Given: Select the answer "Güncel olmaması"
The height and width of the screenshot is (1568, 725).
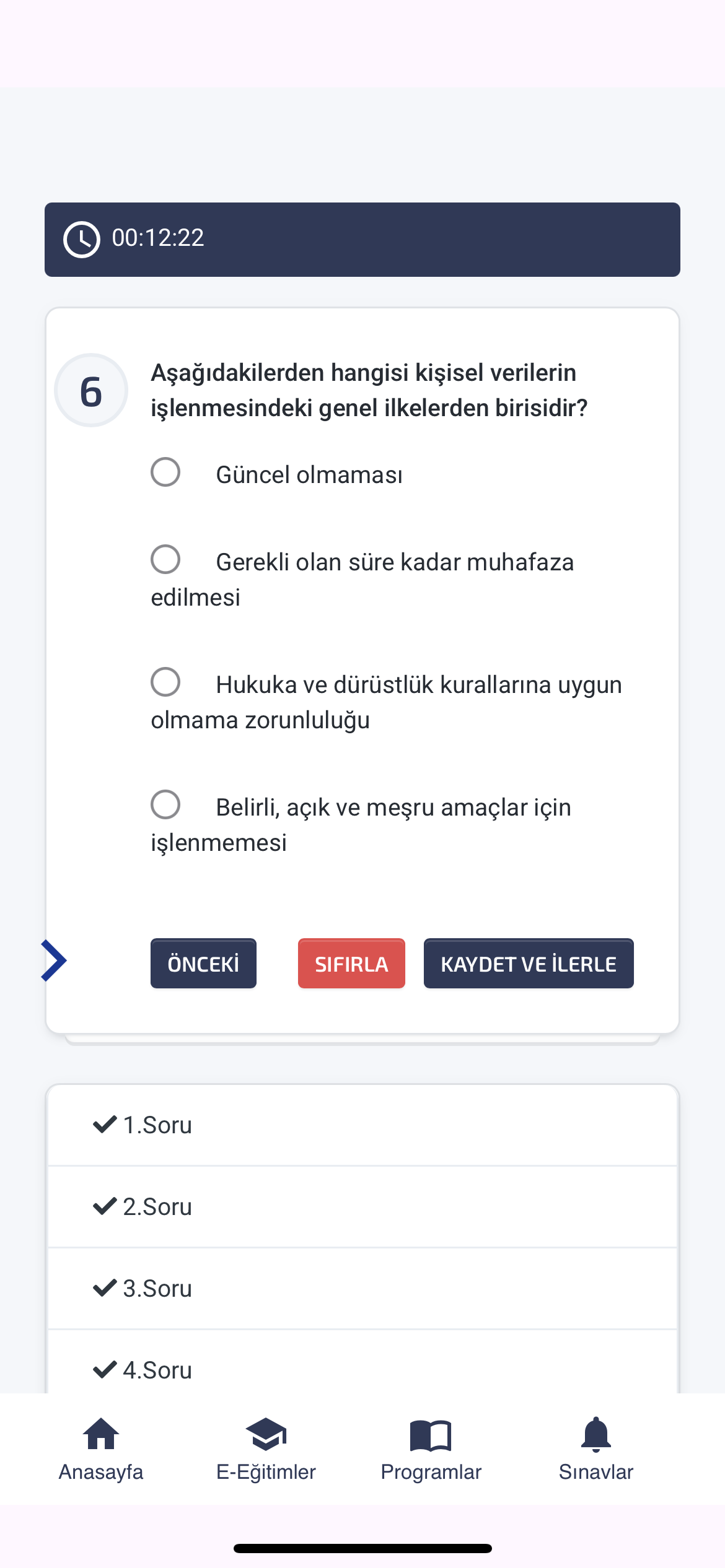Looking at the screenshot, I should 165,473.
